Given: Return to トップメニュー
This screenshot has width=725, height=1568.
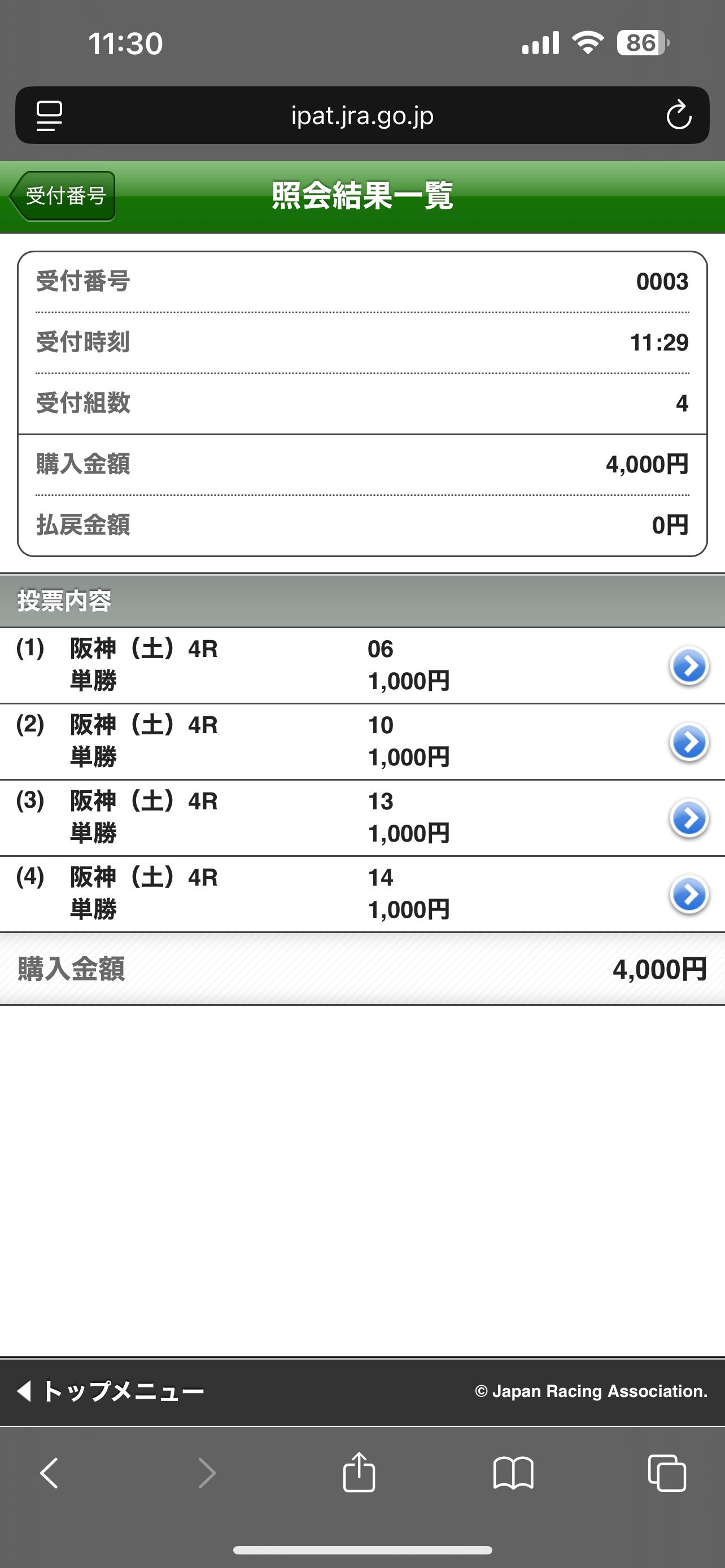Looking at the screenshot, I should tap(111, 1391).
